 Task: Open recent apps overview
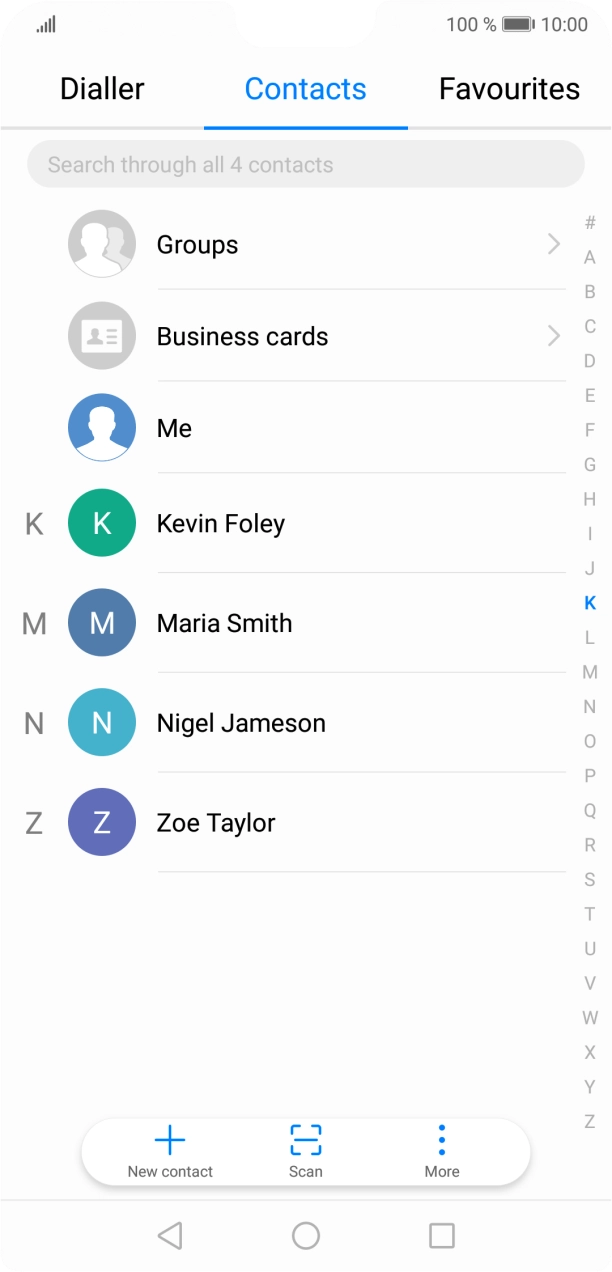coord(441,1236)
